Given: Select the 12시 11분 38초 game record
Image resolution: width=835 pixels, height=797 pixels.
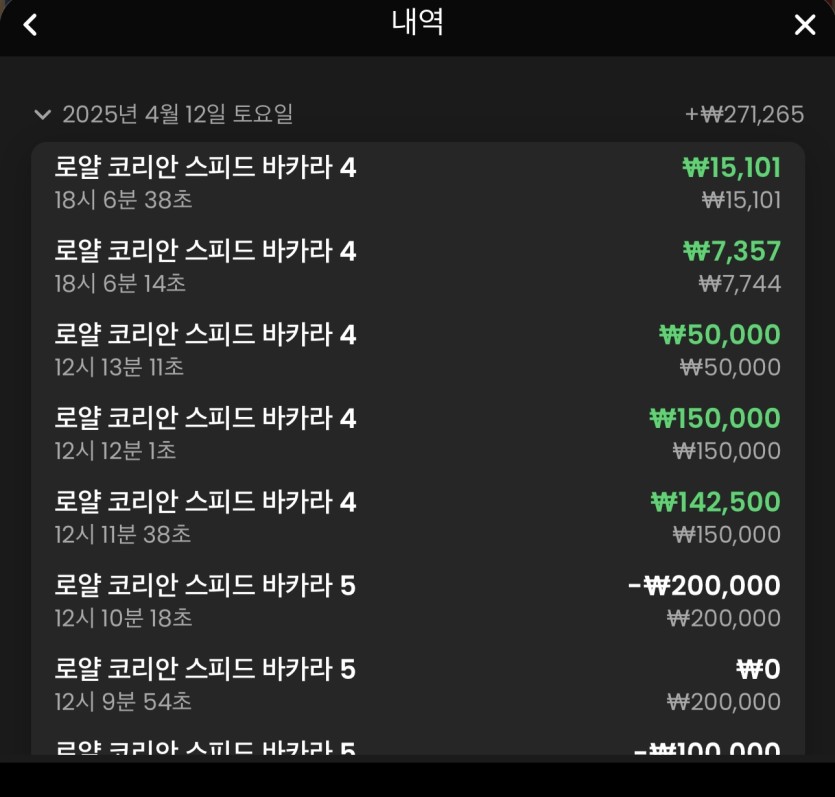Looking at the screenshot, I should (417, 517).
